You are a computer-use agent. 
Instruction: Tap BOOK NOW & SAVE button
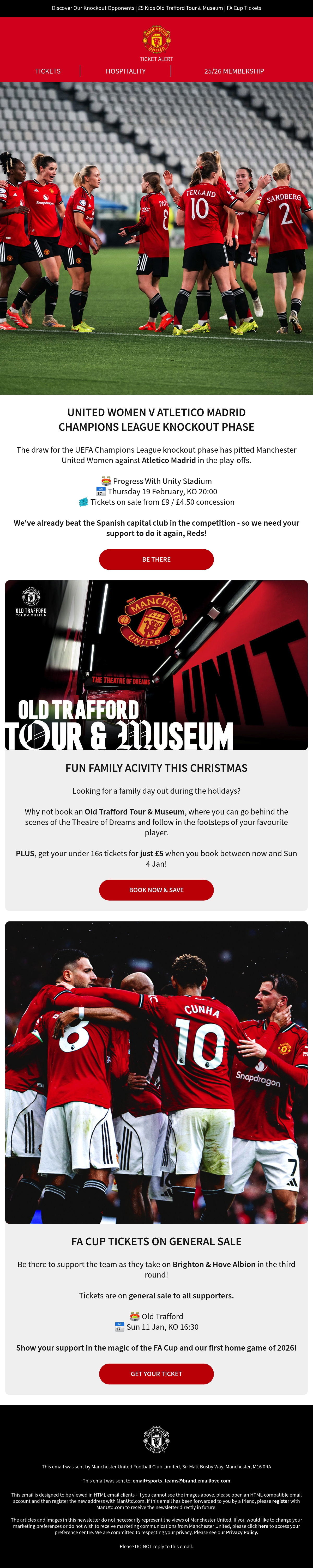(x=156, y=890)
